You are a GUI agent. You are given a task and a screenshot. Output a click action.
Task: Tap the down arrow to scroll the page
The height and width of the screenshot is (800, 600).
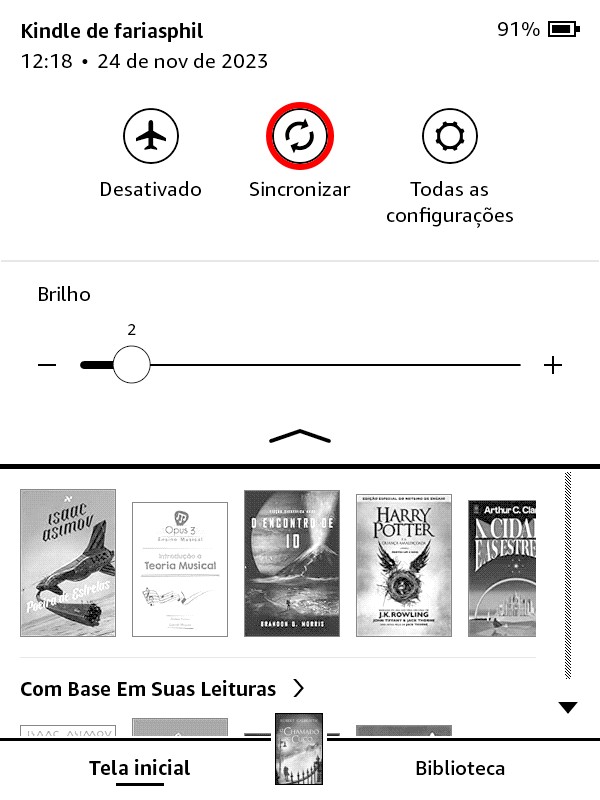(568, 708)
